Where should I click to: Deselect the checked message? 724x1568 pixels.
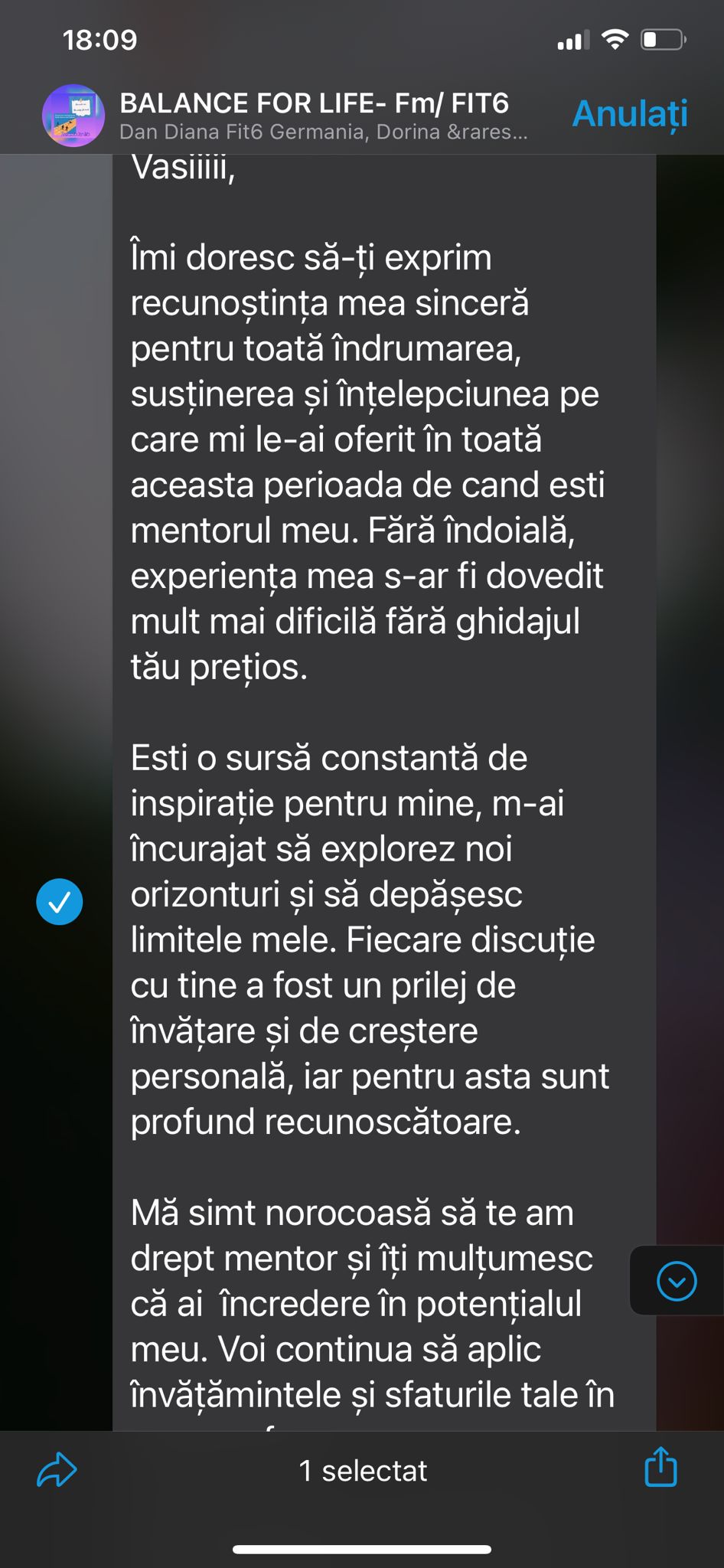(60, 901)
